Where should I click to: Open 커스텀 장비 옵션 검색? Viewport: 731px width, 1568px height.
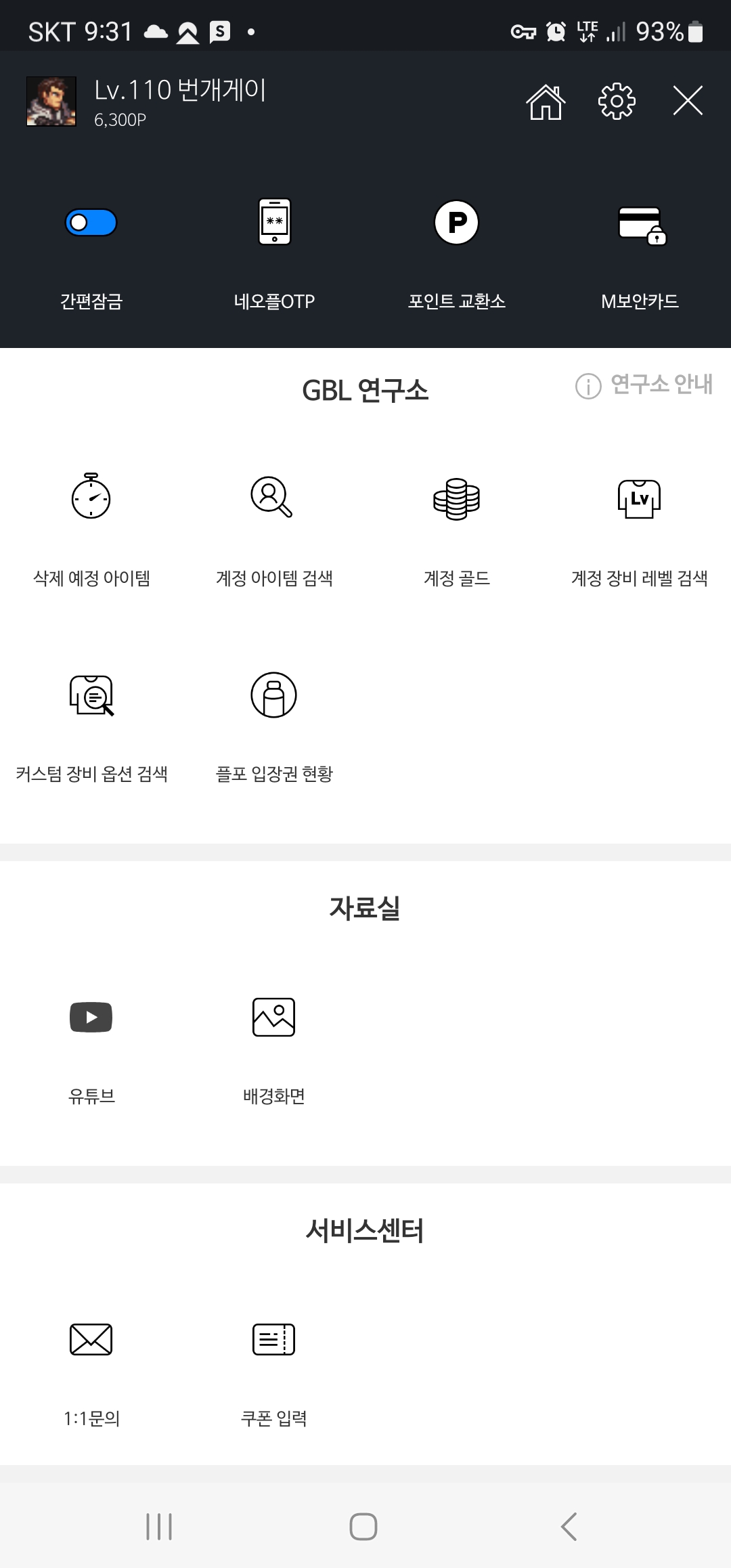[x=91, y=695]
